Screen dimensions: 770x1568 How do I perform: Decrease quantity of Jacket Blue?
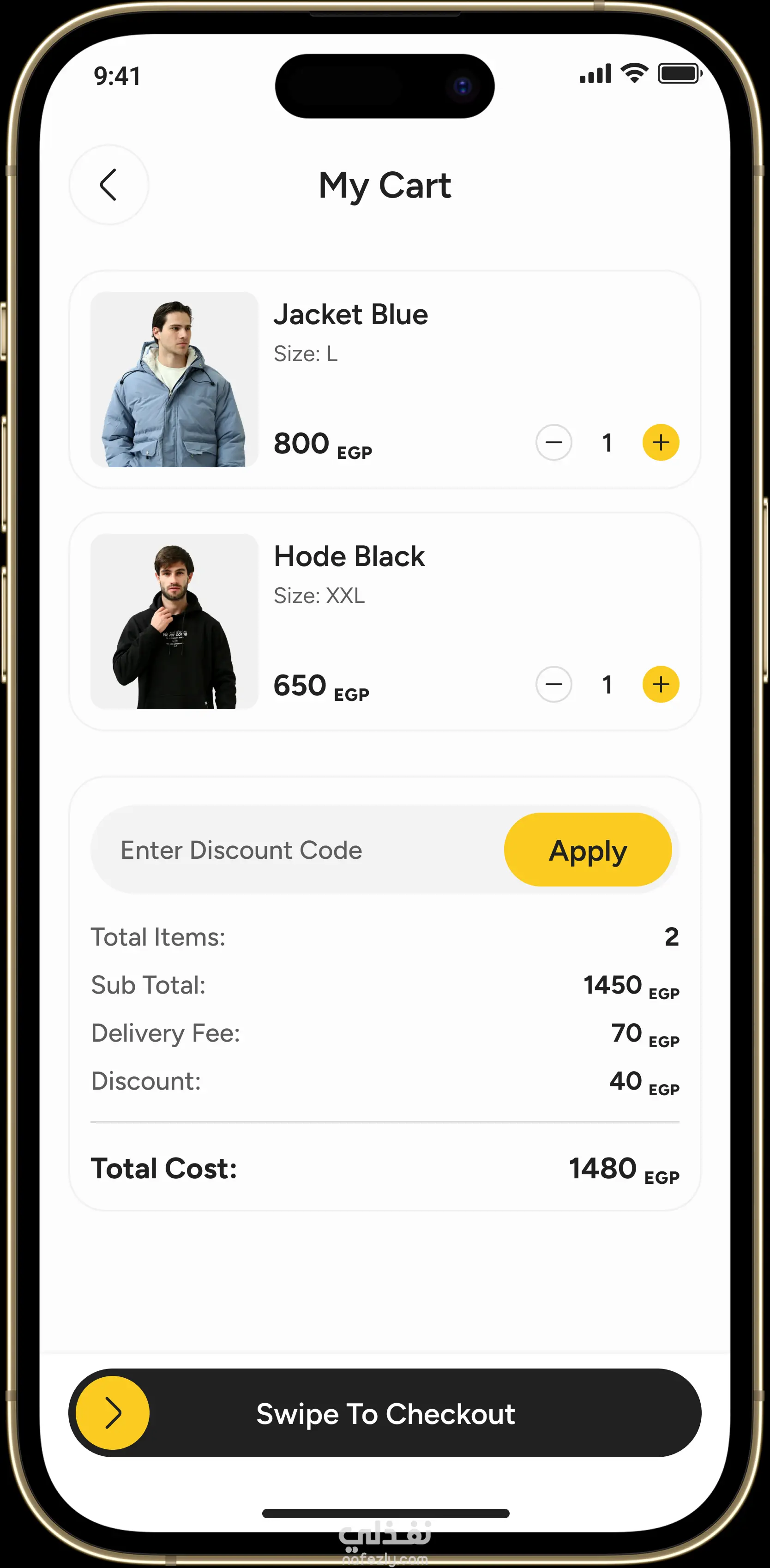[553, 442]
